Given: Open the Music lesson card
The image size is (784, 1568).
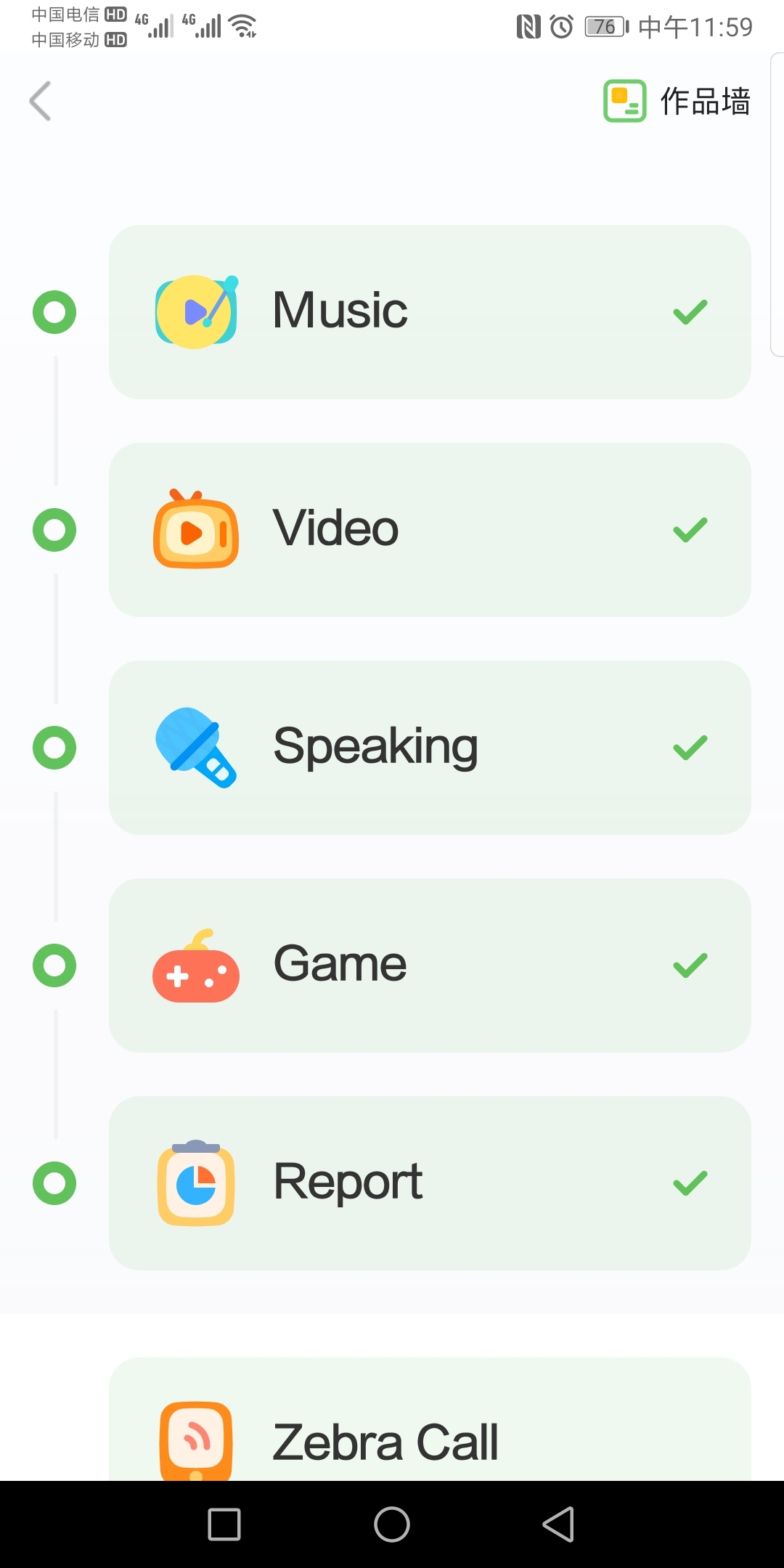Looking at the screenshot, I should (x=430, y=312).
